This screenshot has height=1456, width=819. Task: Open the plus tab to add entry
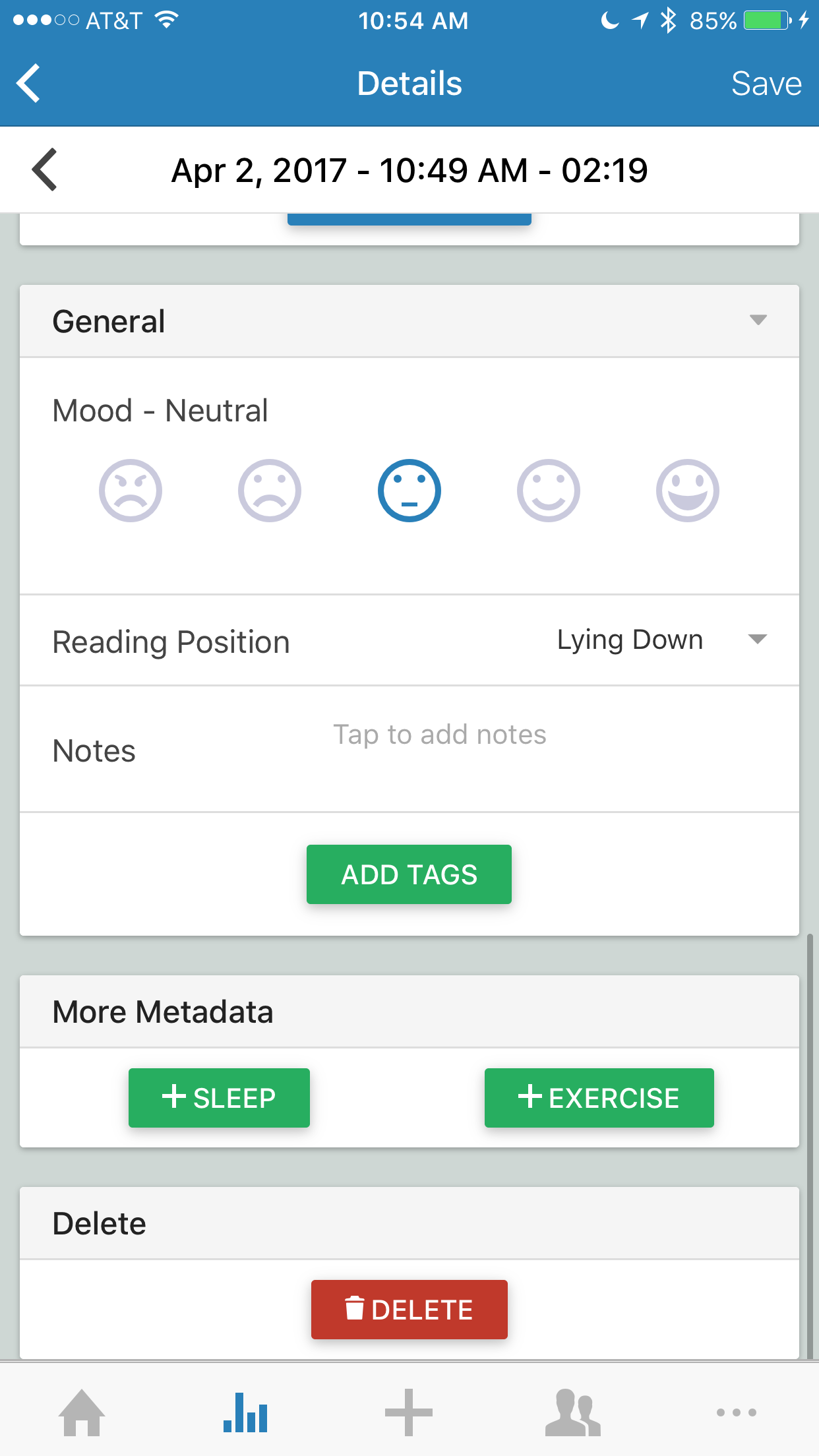(409, 1412)
